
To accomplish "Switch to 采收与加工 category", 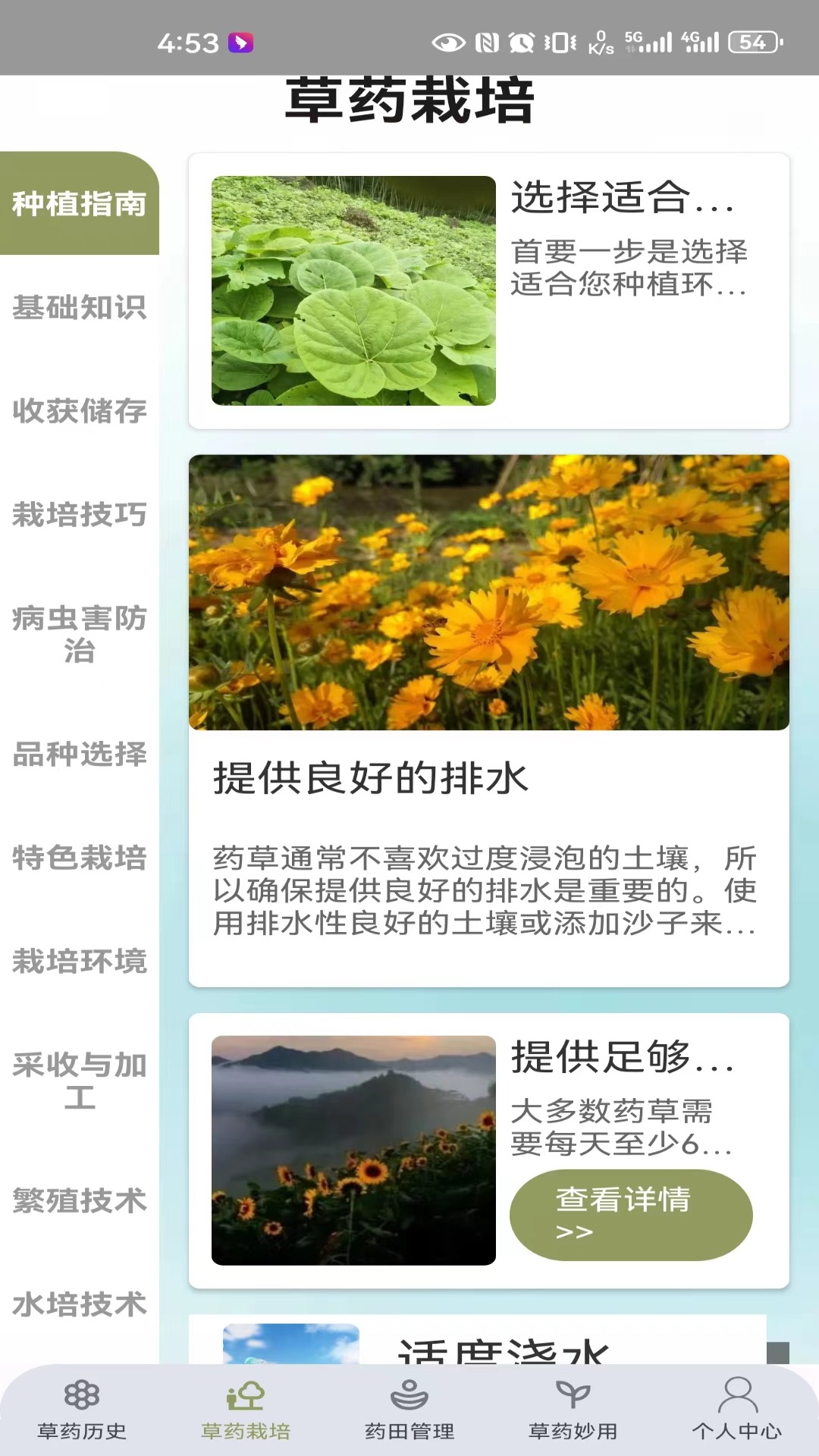I will (80, 1081).
